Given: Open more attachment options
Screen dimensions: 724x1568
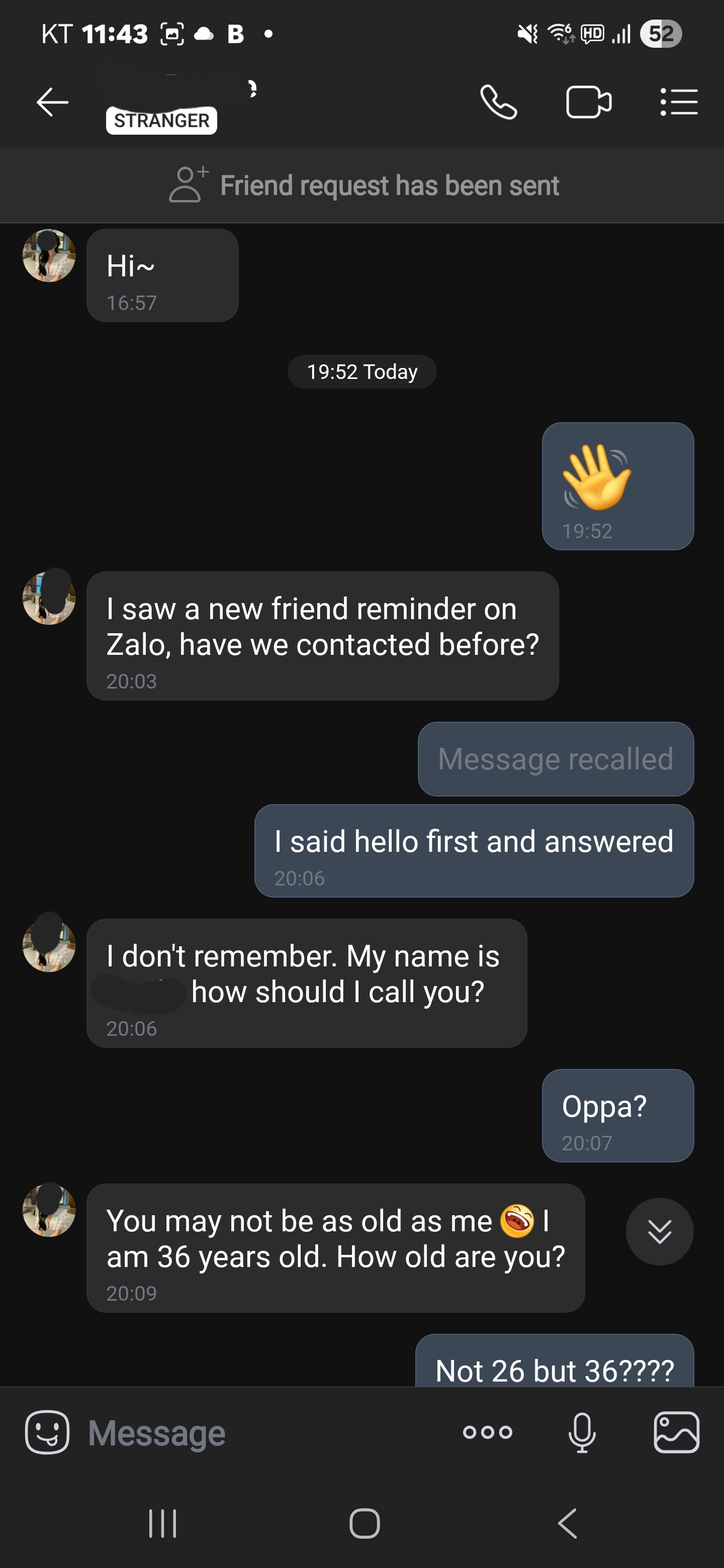Looking at the screenshot, I should coord(487,1432).
